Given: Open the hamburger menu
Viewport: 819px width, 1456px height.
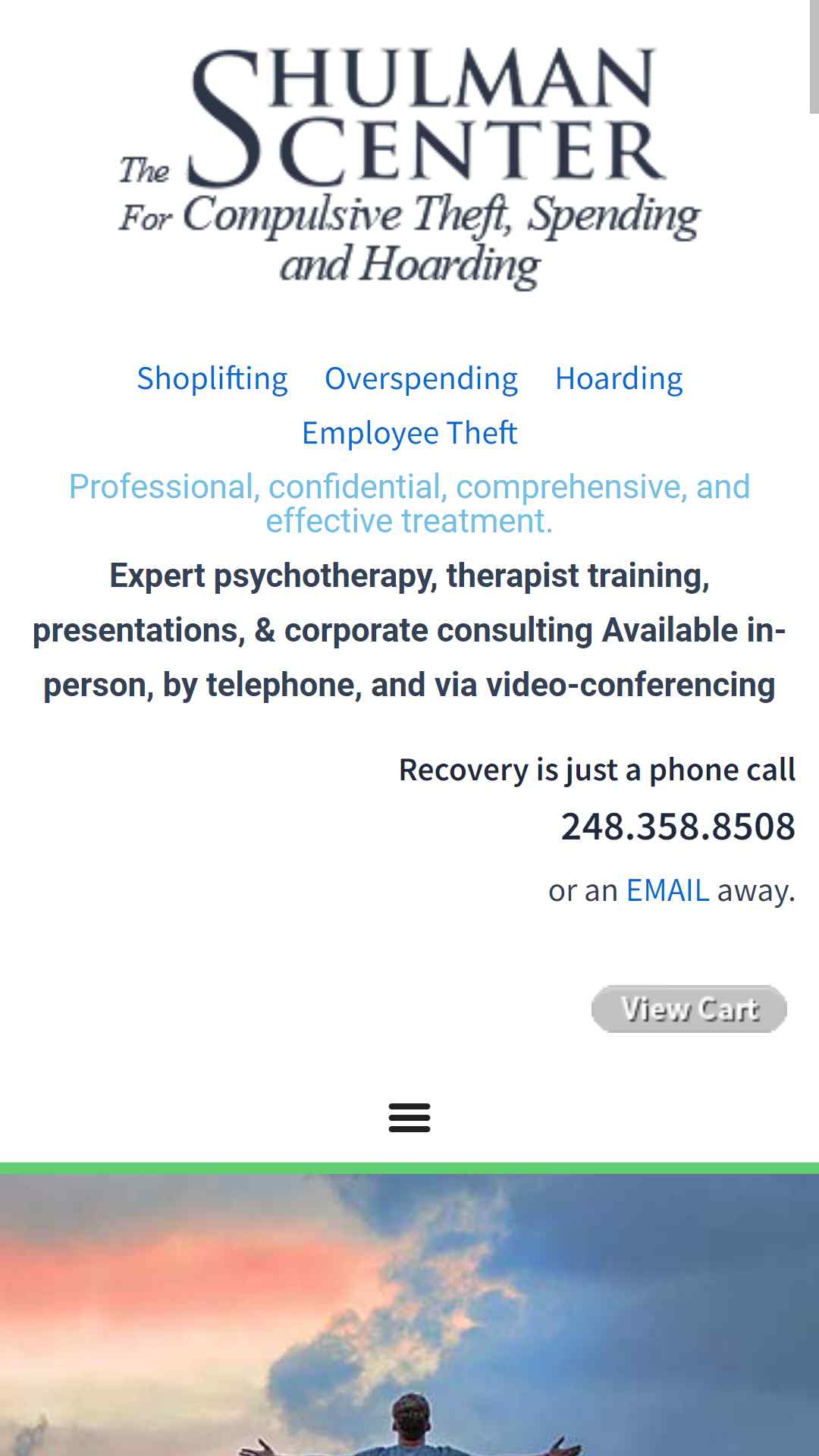Looking at the screenshot, I should click(x=409, y=1118).
